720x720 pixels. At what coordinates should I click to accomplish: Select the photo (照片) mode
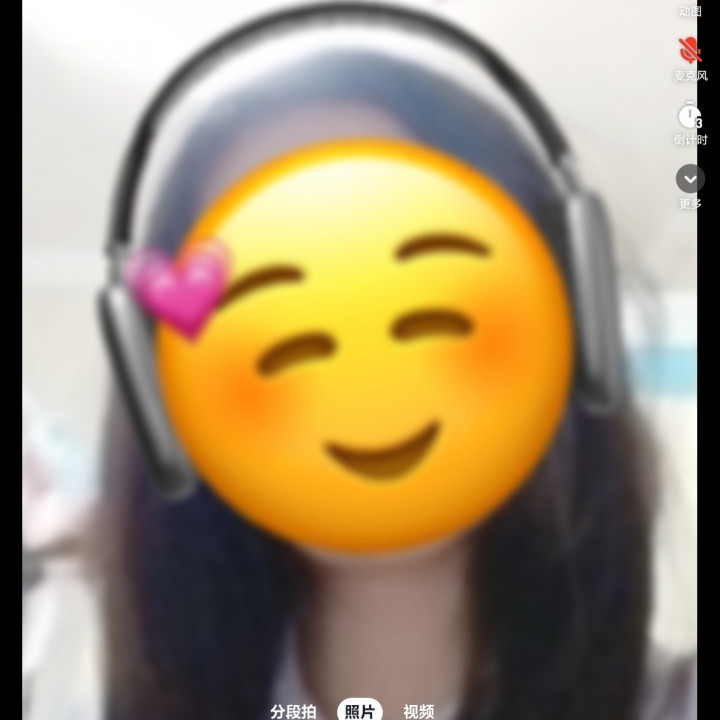(x=360, y=711)
